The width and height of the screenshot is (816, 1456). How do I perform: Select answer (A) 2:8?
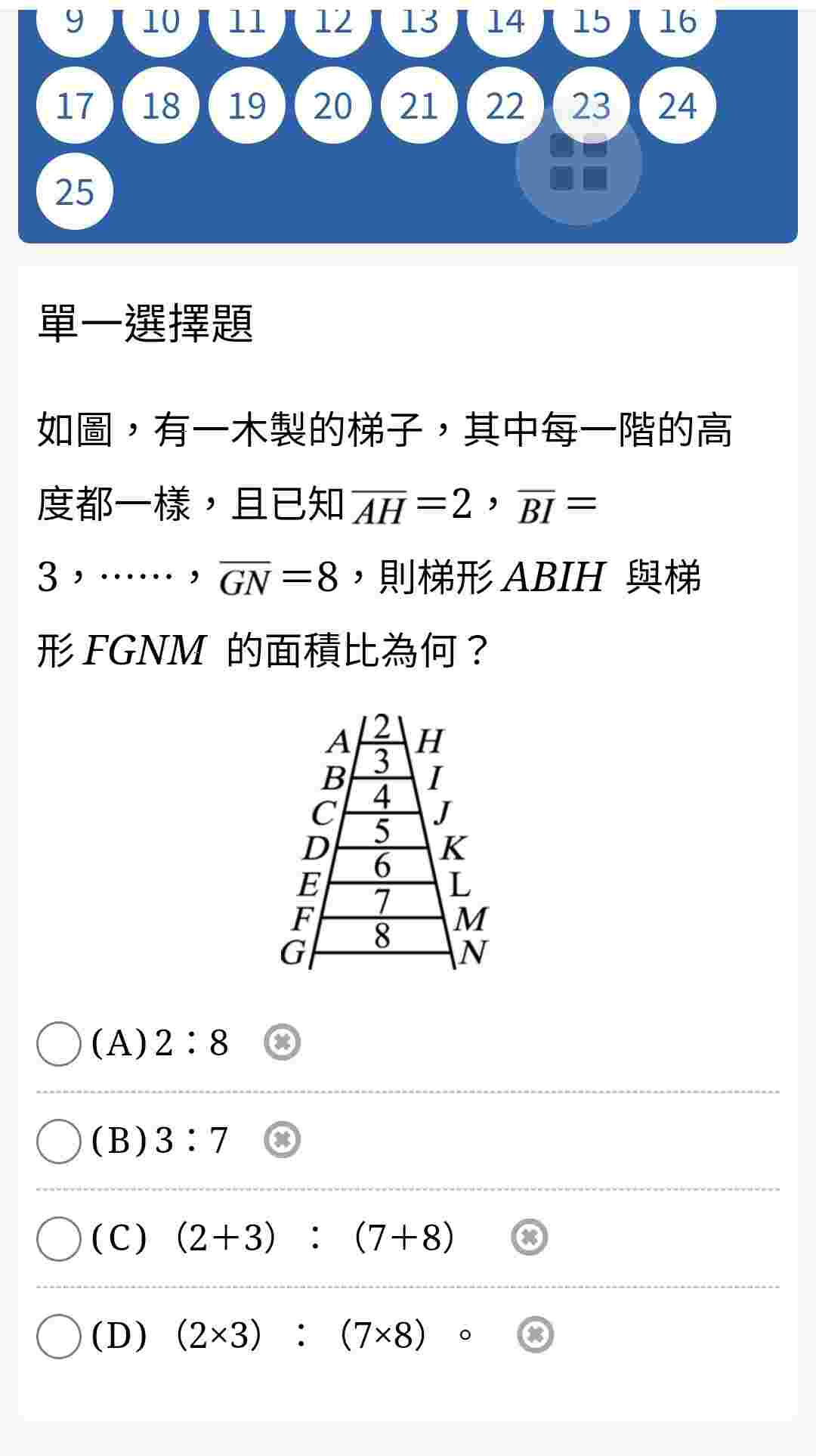coord(59,1044)
